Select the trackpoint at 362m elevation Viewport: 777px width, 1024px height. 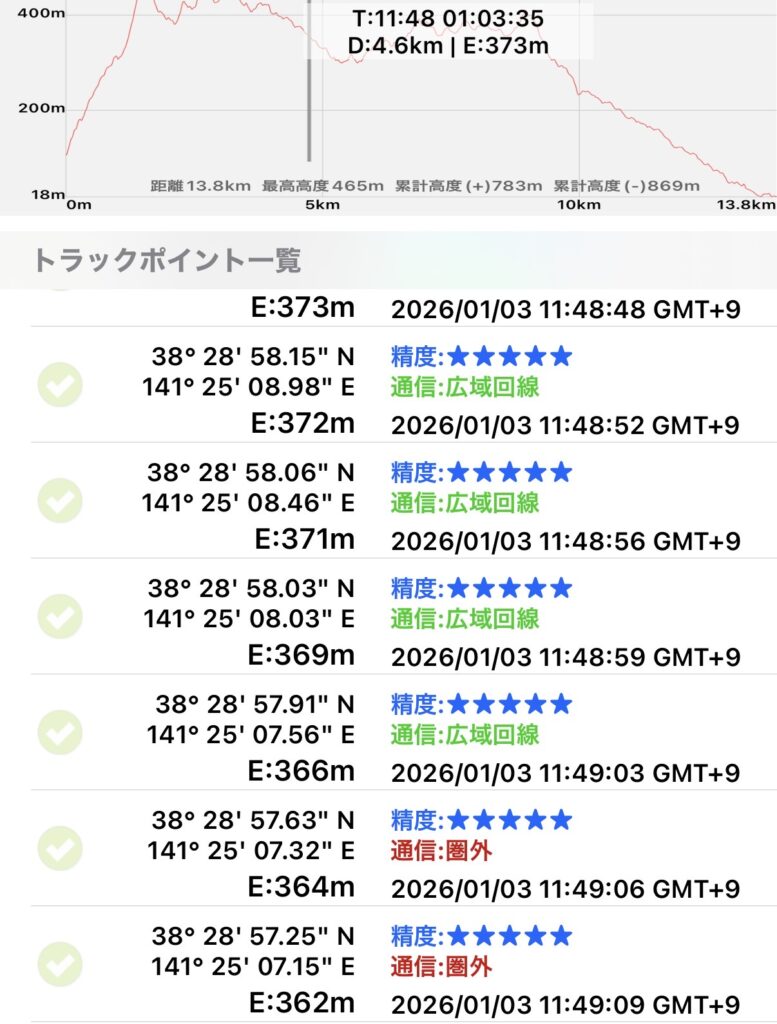[388, 965]
